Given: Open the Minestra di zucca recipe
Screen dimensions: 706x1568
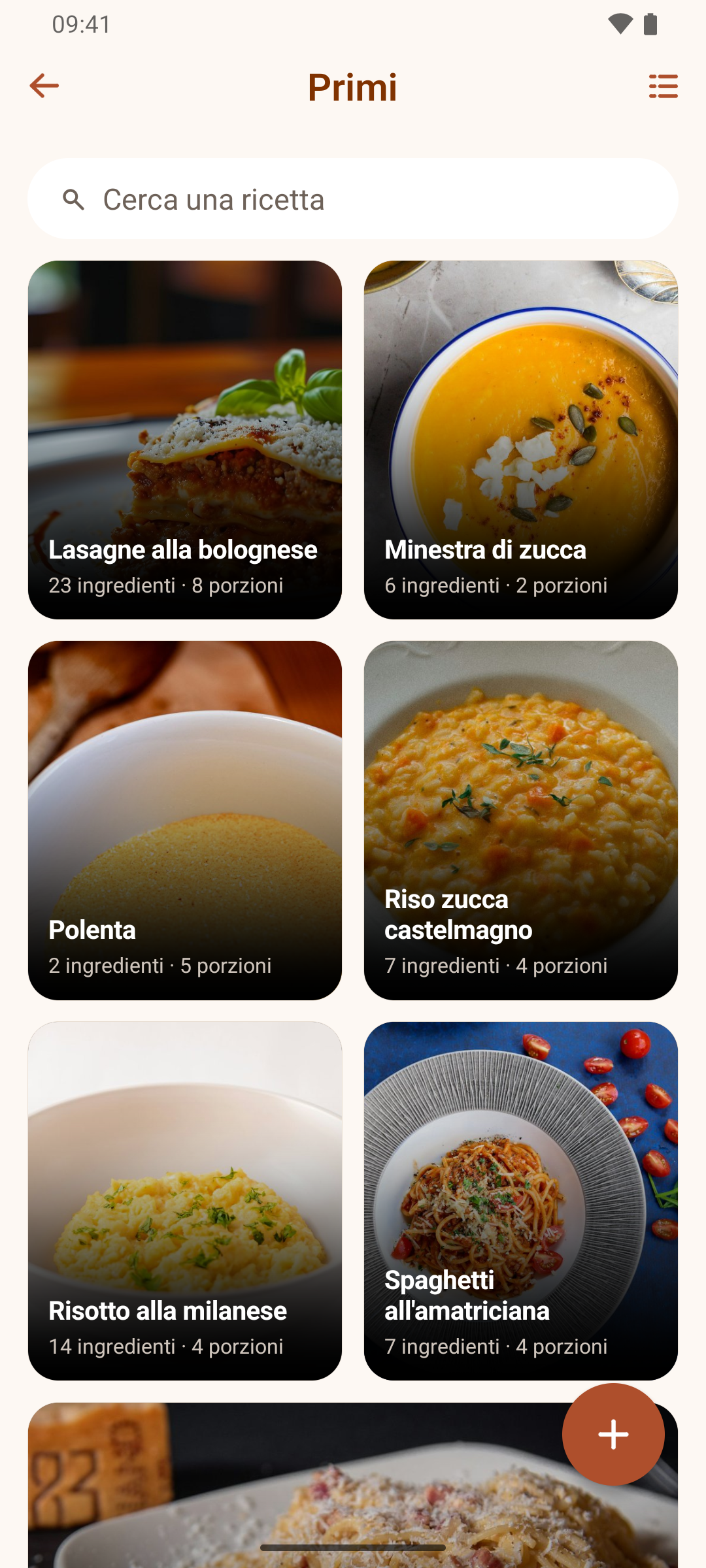Looking at the screenshot, I should coord(521,440).
